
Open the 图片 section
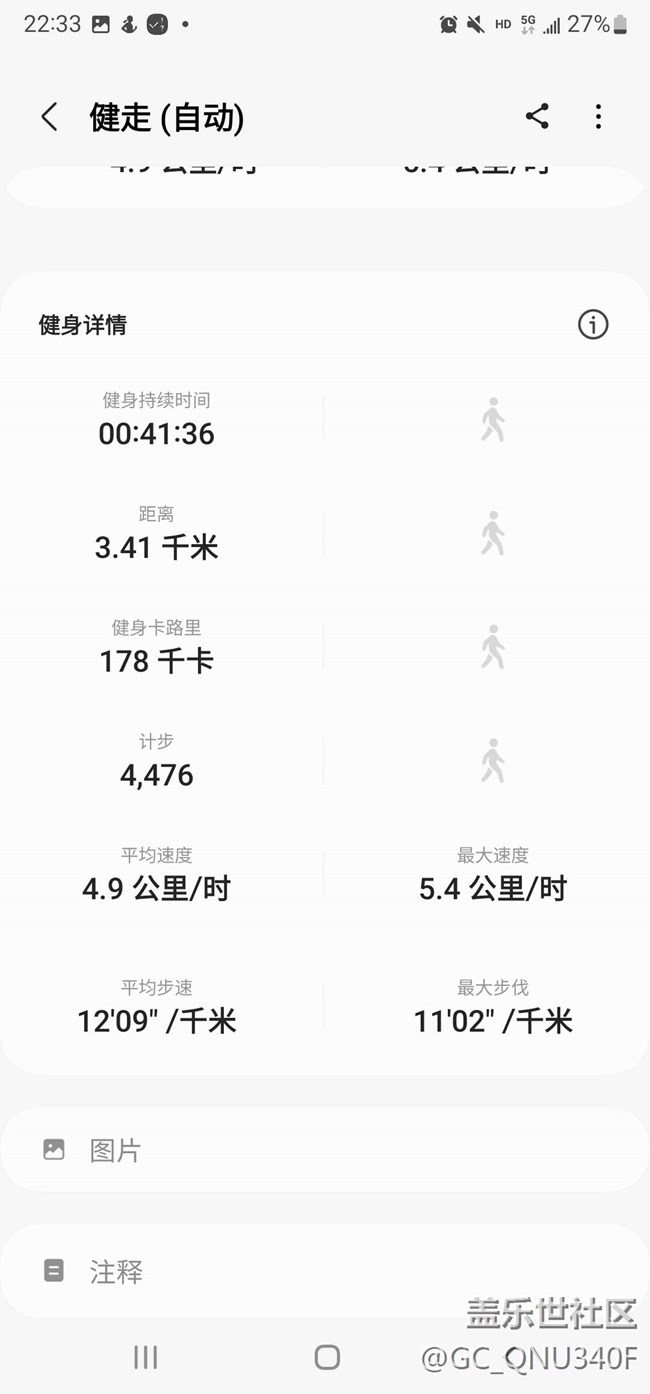click(x=324, y=1150)
